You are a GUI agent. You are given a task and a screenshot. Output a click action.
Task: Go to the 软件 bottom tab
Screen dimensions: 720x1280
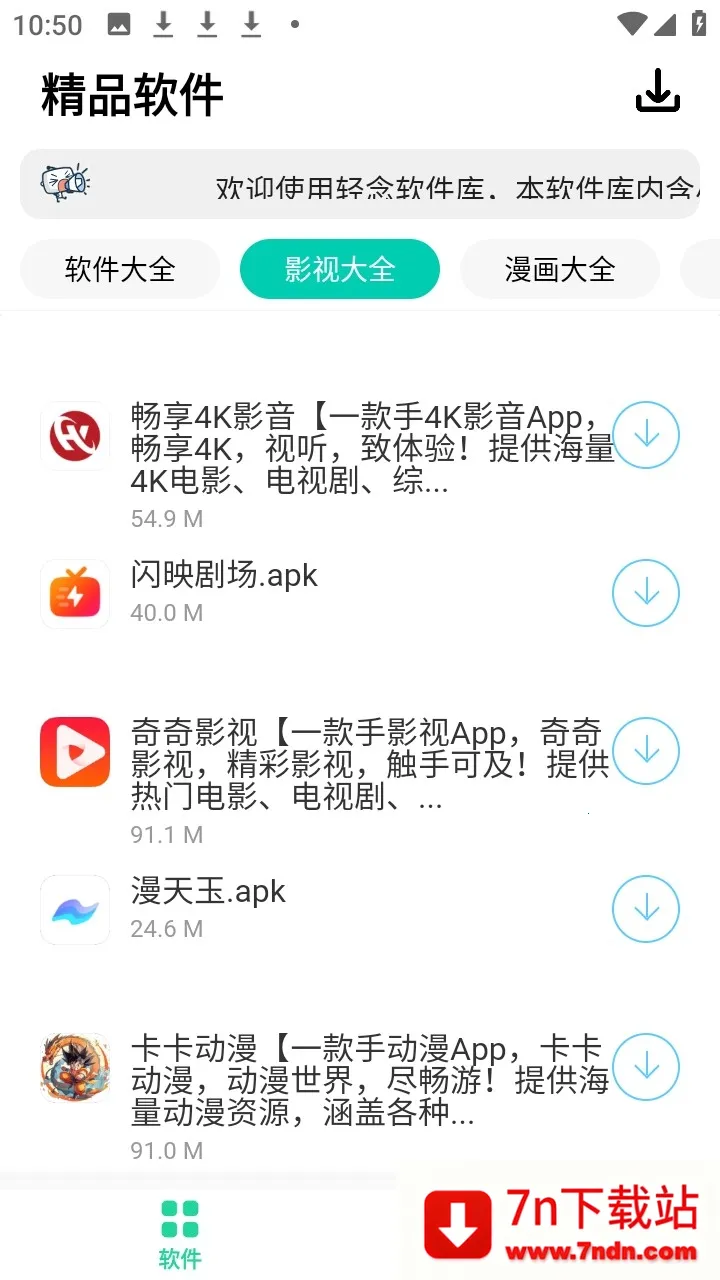coord(180,1234)
